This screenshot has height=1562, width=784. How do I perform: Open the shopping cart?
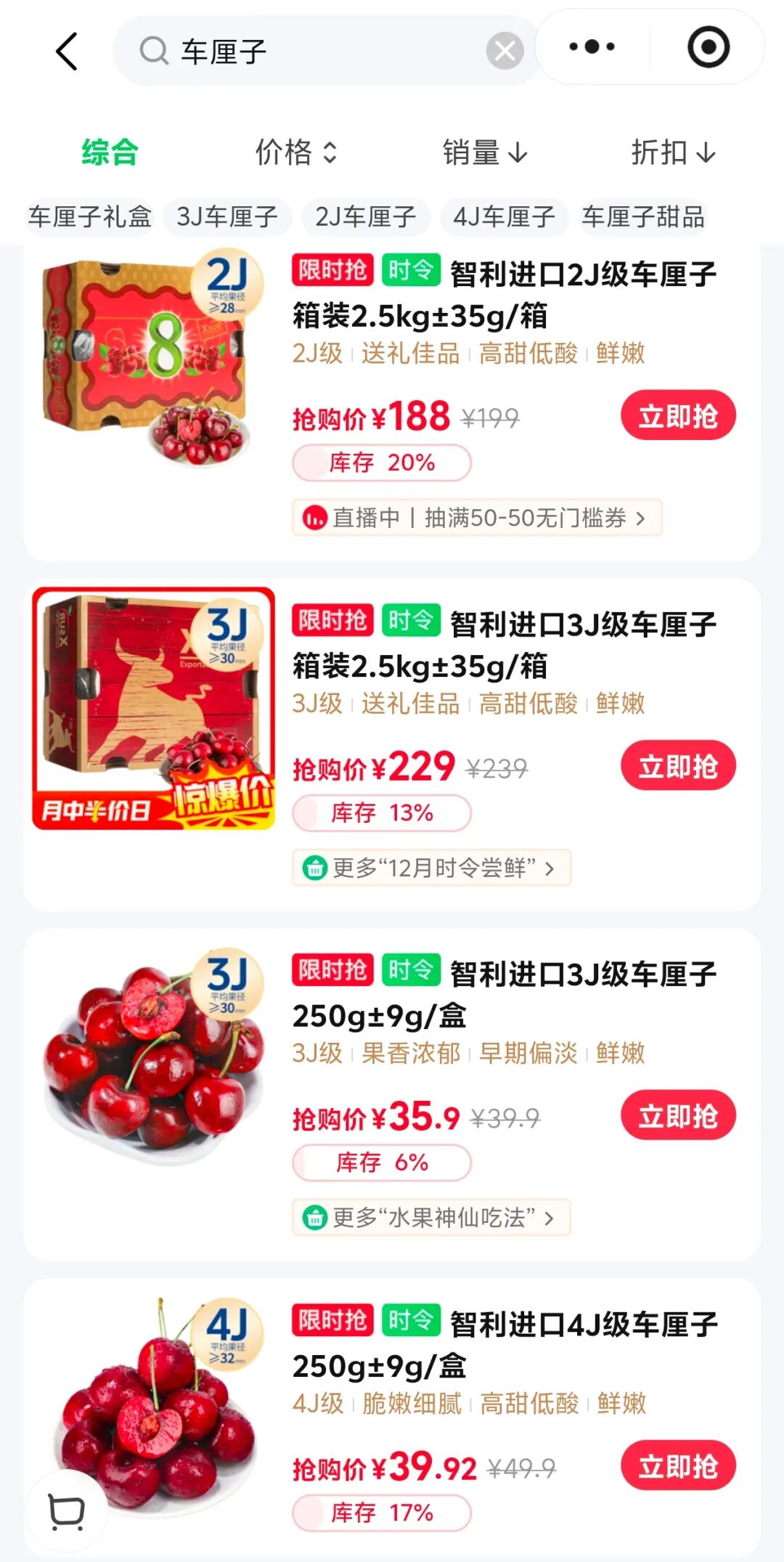tap(66, 1511)
